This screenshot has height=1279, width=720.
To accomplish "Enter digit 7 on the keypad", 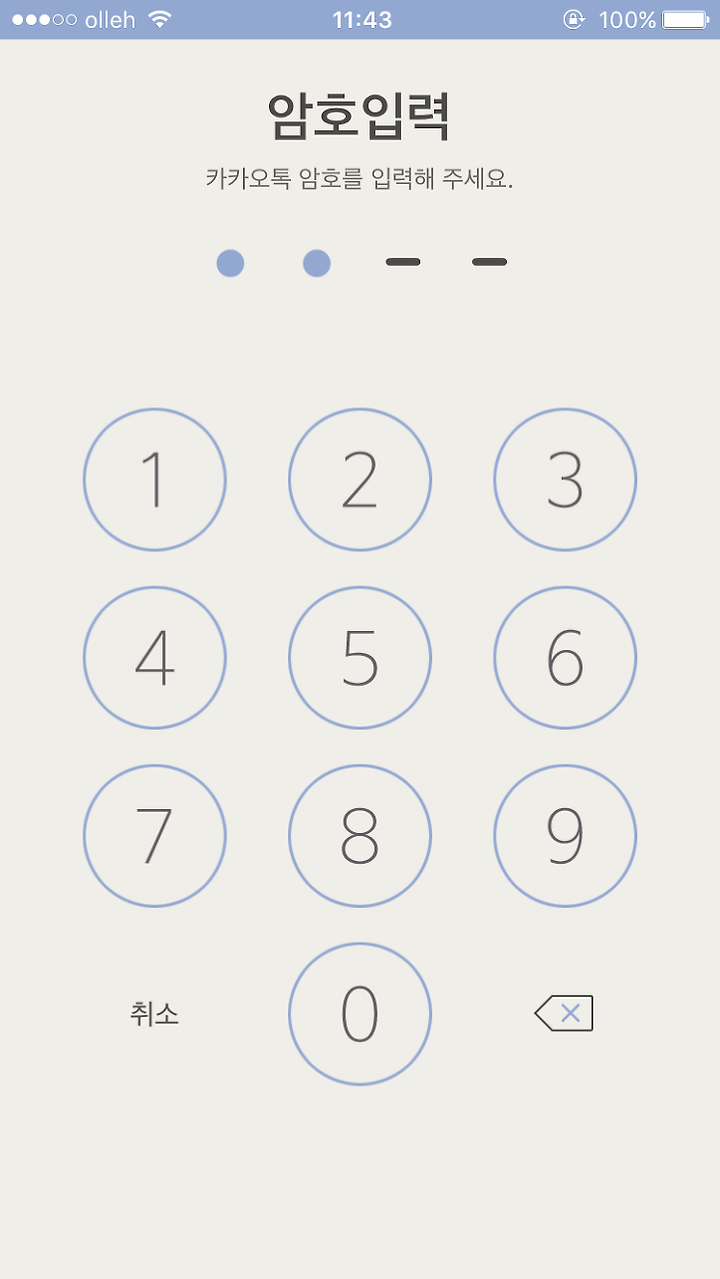I will coord(155,836).
